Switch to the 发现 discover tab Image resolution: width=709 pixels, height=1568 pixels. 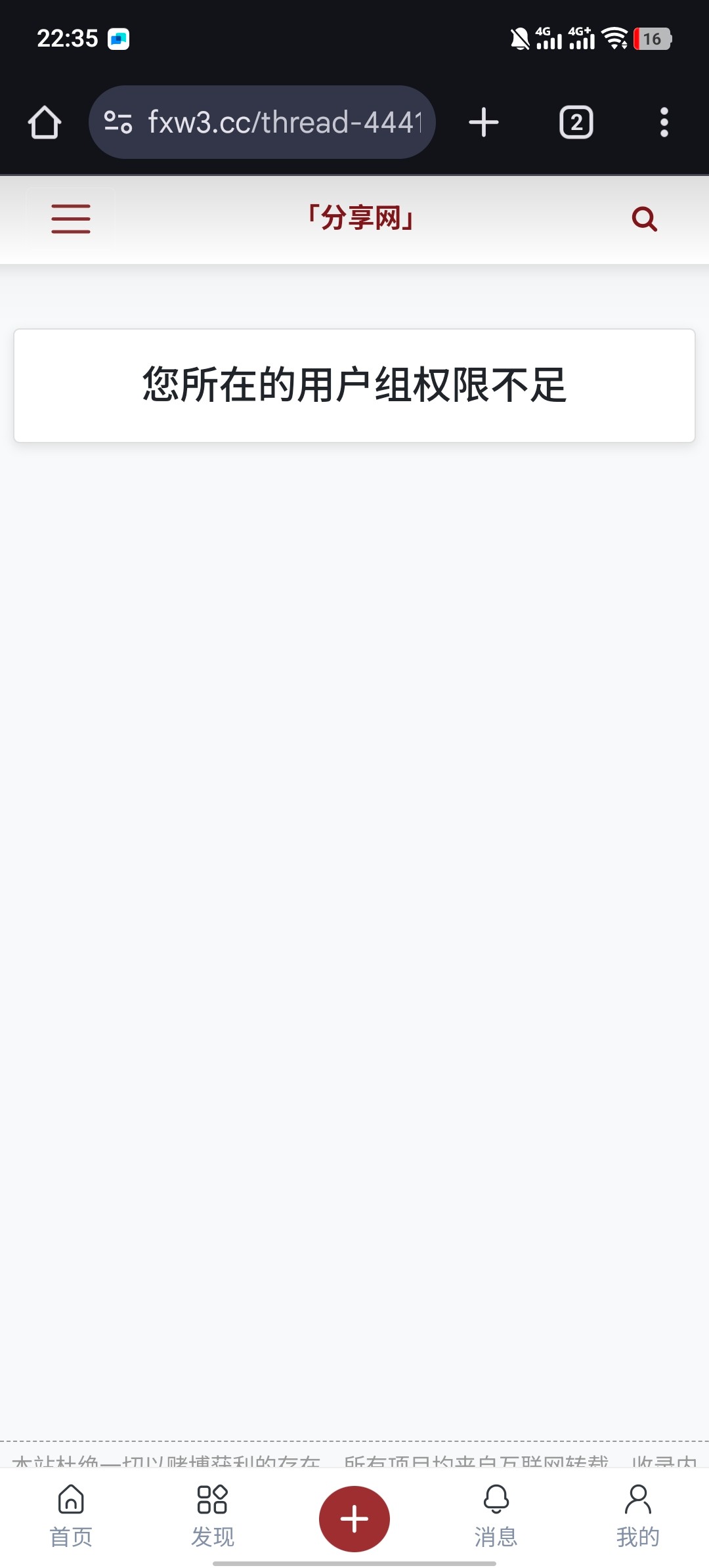click(x=213, y=1517)
